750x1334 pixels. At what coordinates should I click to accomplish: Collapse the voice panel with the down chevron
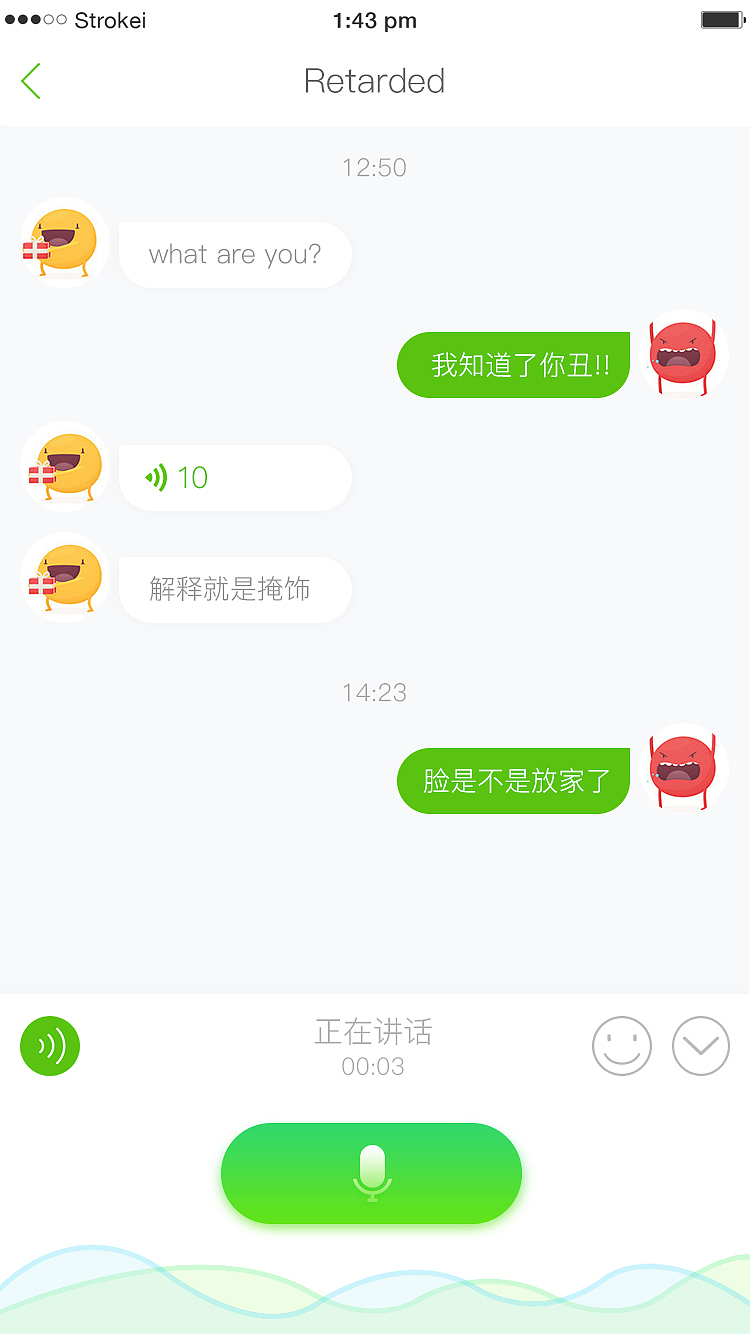700,1046
